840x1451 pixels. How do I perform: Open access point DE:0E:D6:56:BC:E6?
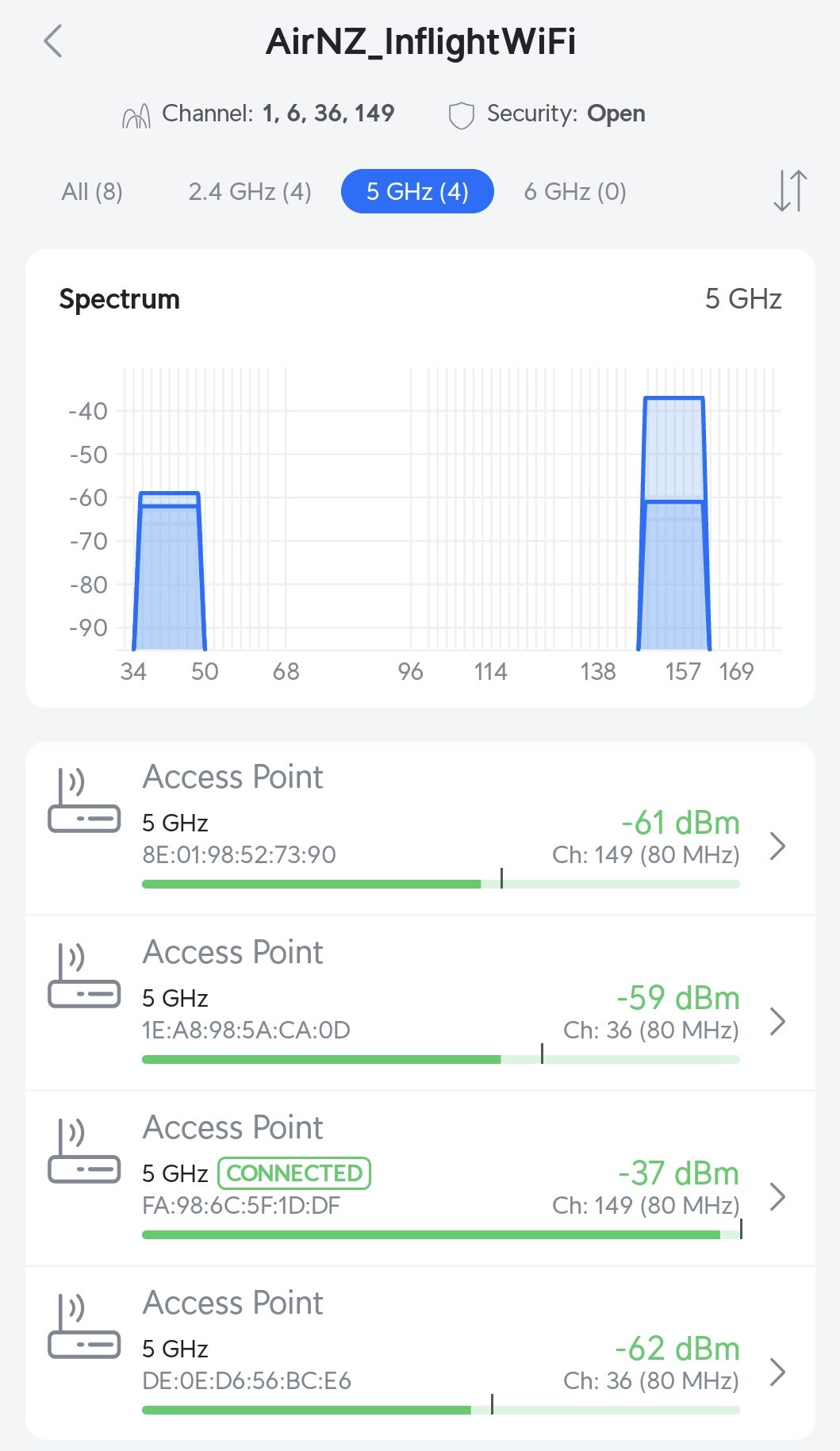(420, 1353)
